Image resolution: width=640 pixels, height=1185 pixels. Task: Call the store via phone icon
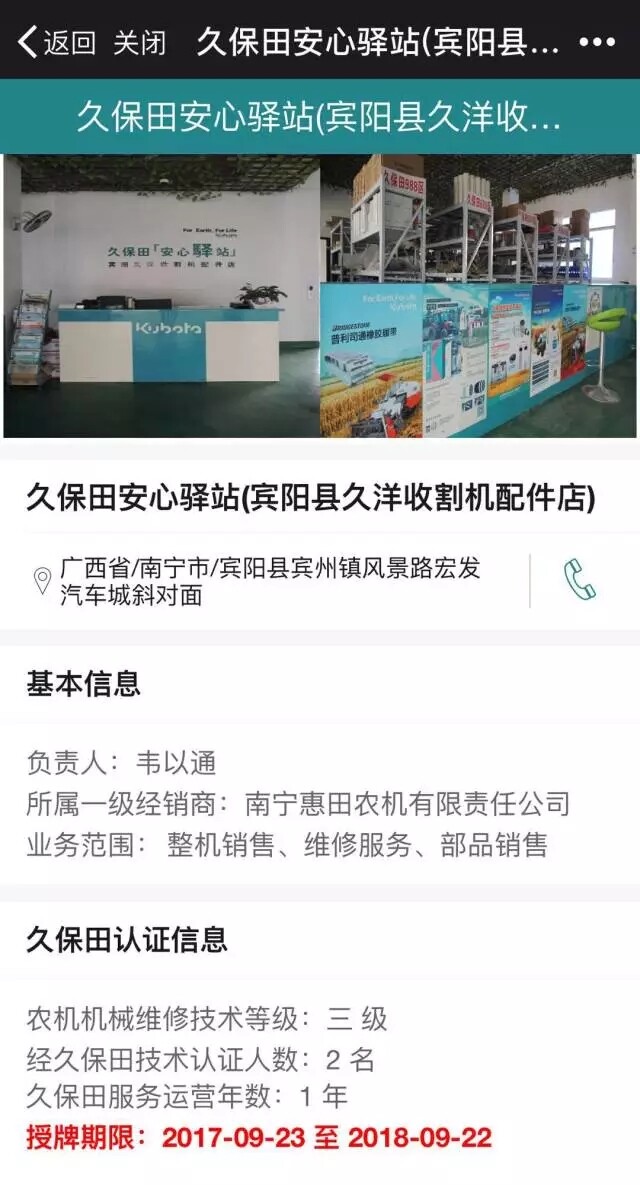pyautogui.click(x=580, y=580)
